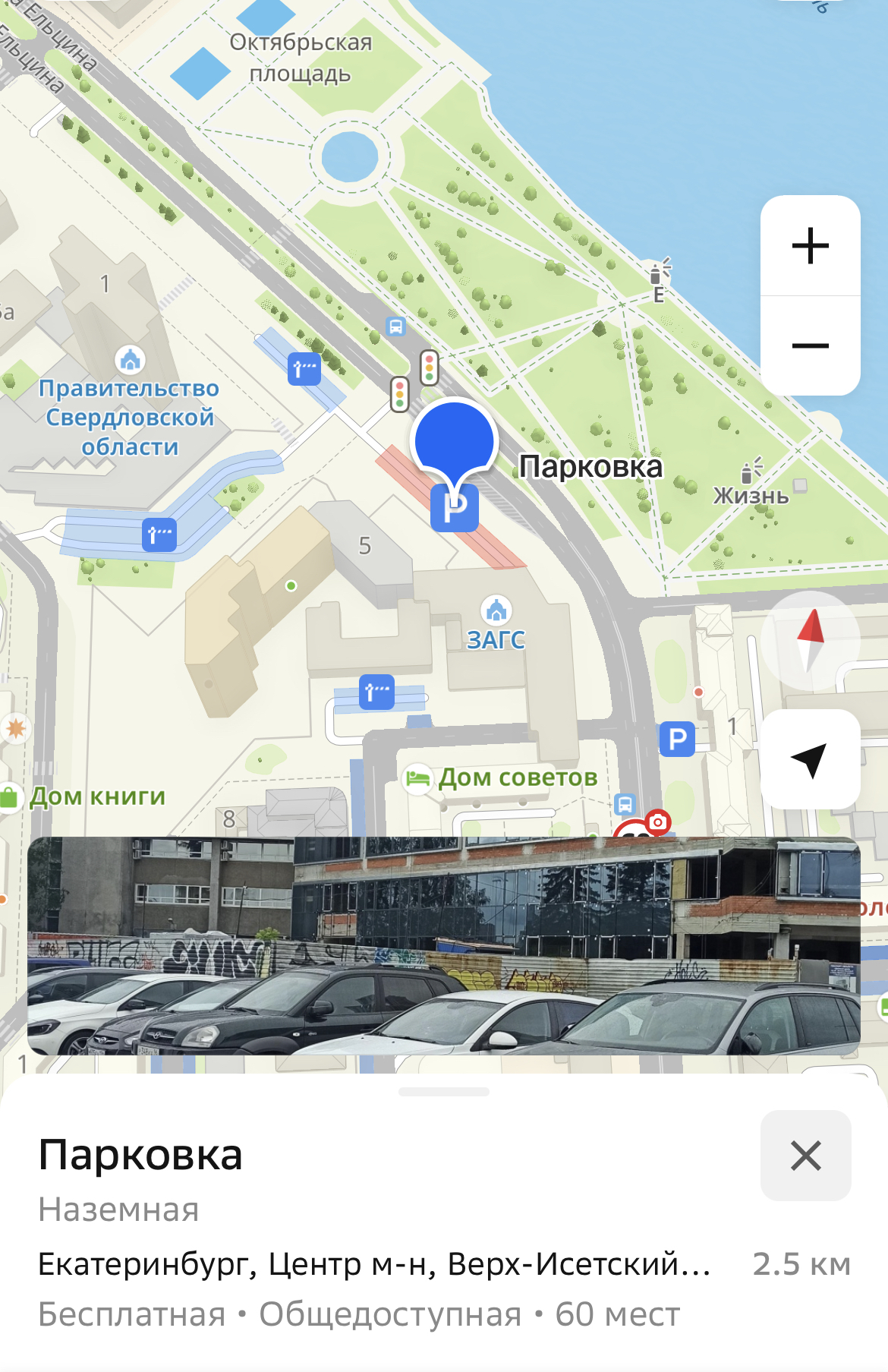Open Правительство Свердловской области on the map
The width and height of the screenshot is (888, 1372).
131,360
